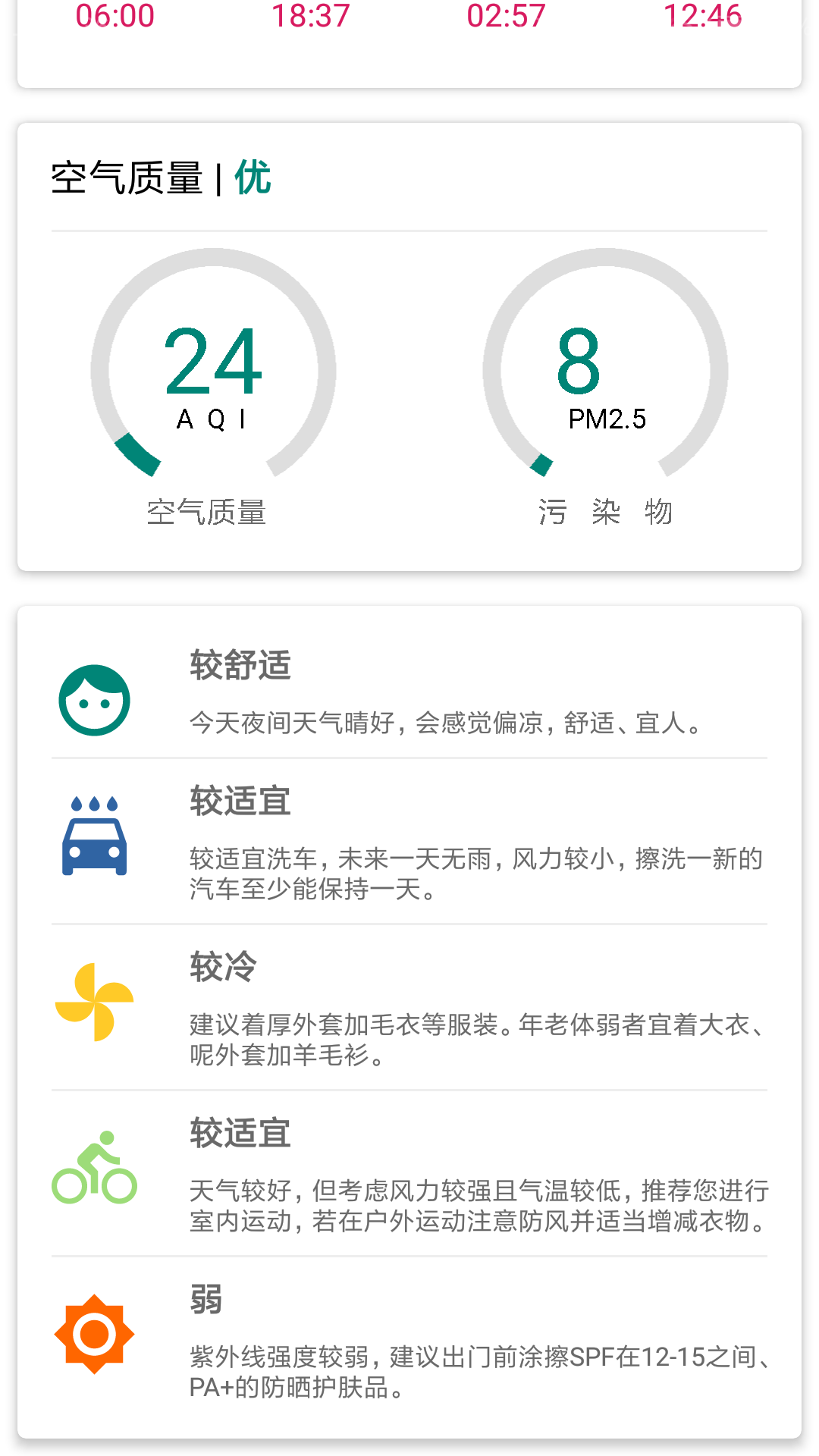Select the orange sun UV index icon
This screenshot has height=1456, width=819.
tap(93, 1335)
